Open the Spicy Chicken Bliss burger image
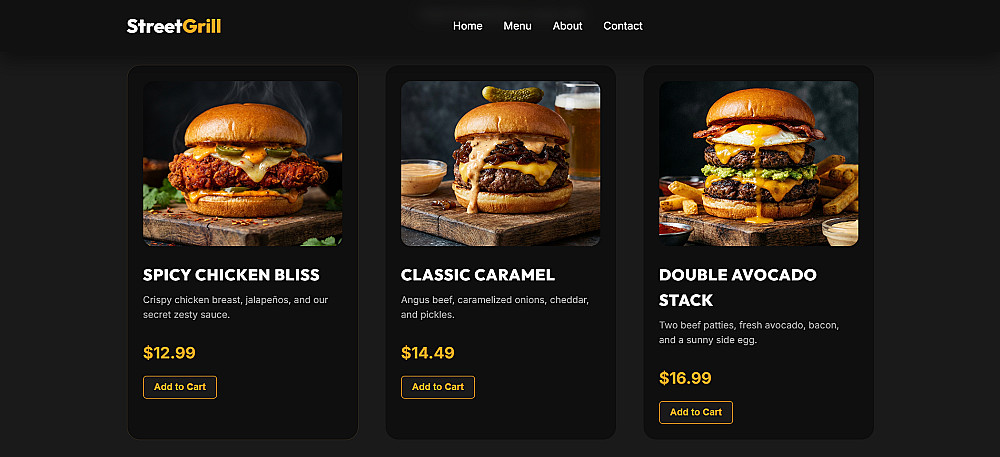The height and width of the screenshot is (457, 1000). [242, 163]
